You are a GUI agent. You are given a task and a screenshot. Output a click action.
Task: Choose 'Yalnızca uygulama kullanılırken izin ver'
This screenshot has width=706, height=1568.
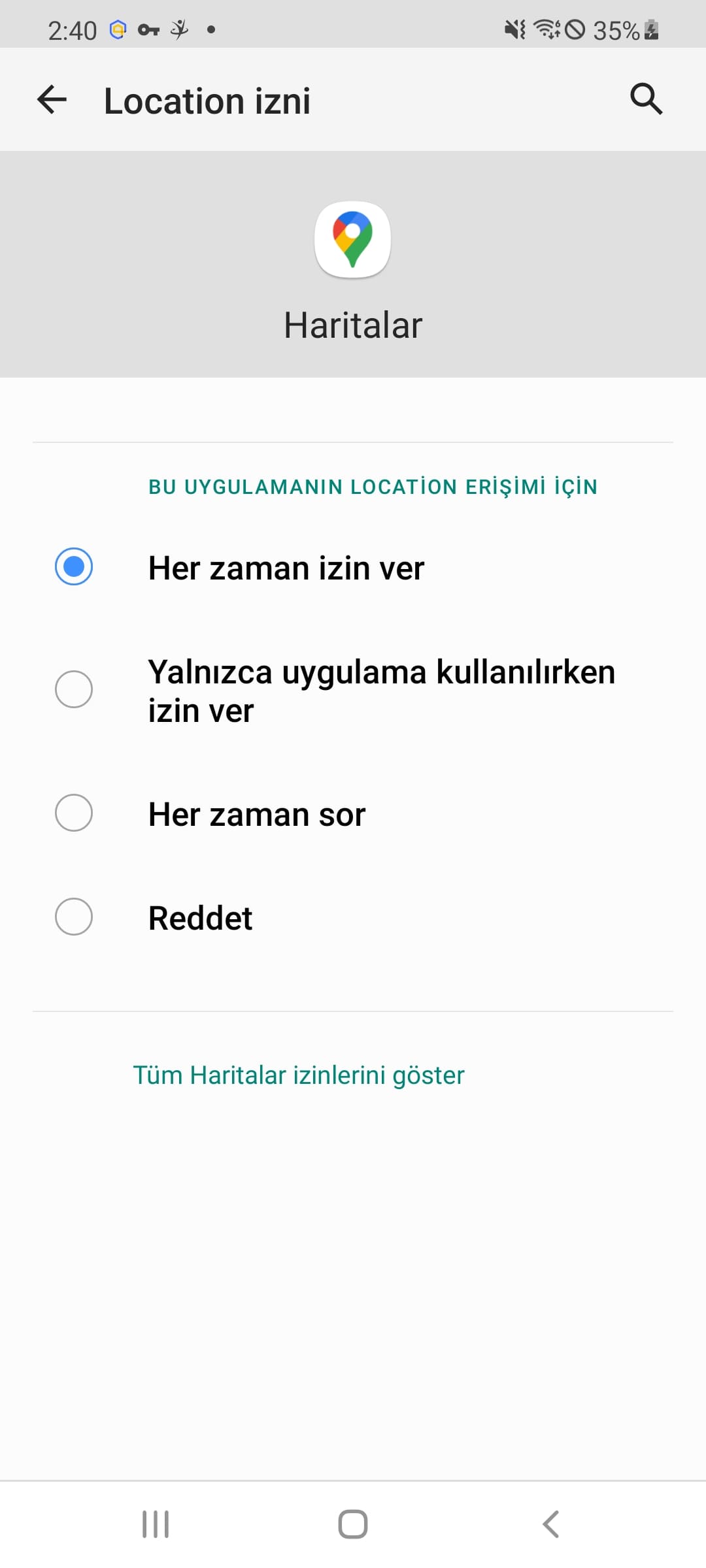pos(74,689)
